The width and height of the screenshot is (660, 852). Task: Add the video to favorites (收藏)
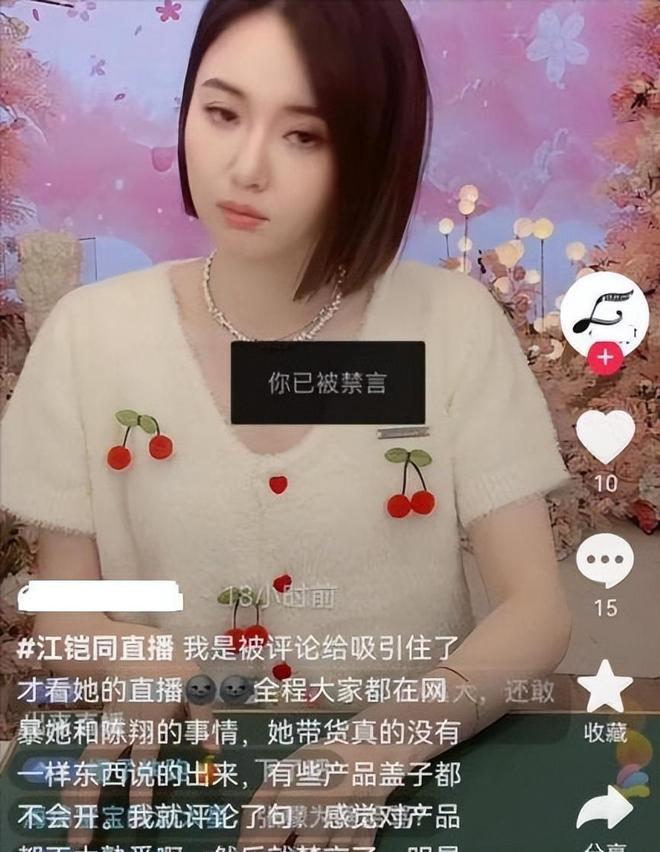click(x=605, y=688)
